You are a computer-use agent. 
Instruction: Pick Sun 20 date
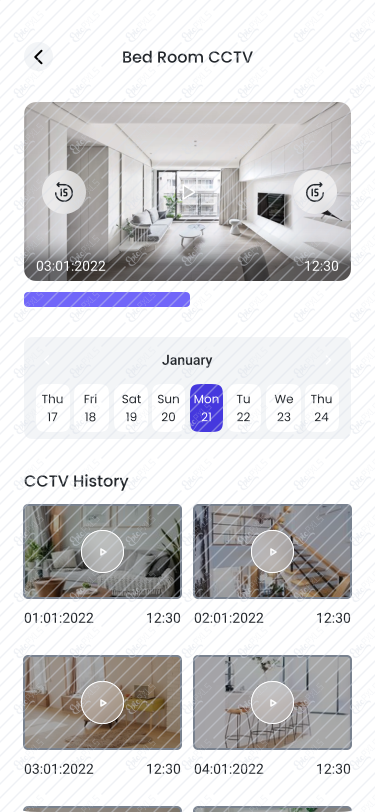(x=168, y=408)
